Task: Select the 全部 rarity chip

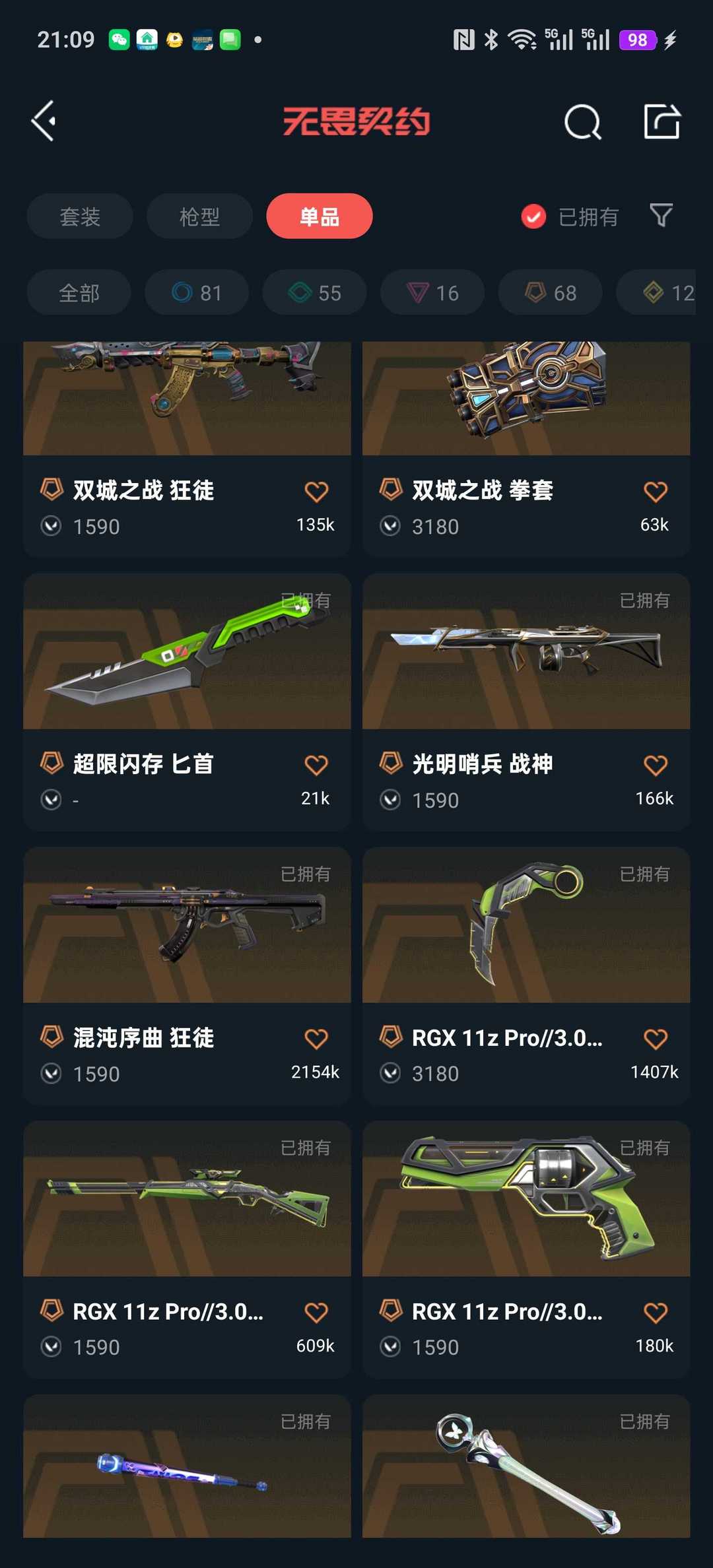Action: [79, 292]
